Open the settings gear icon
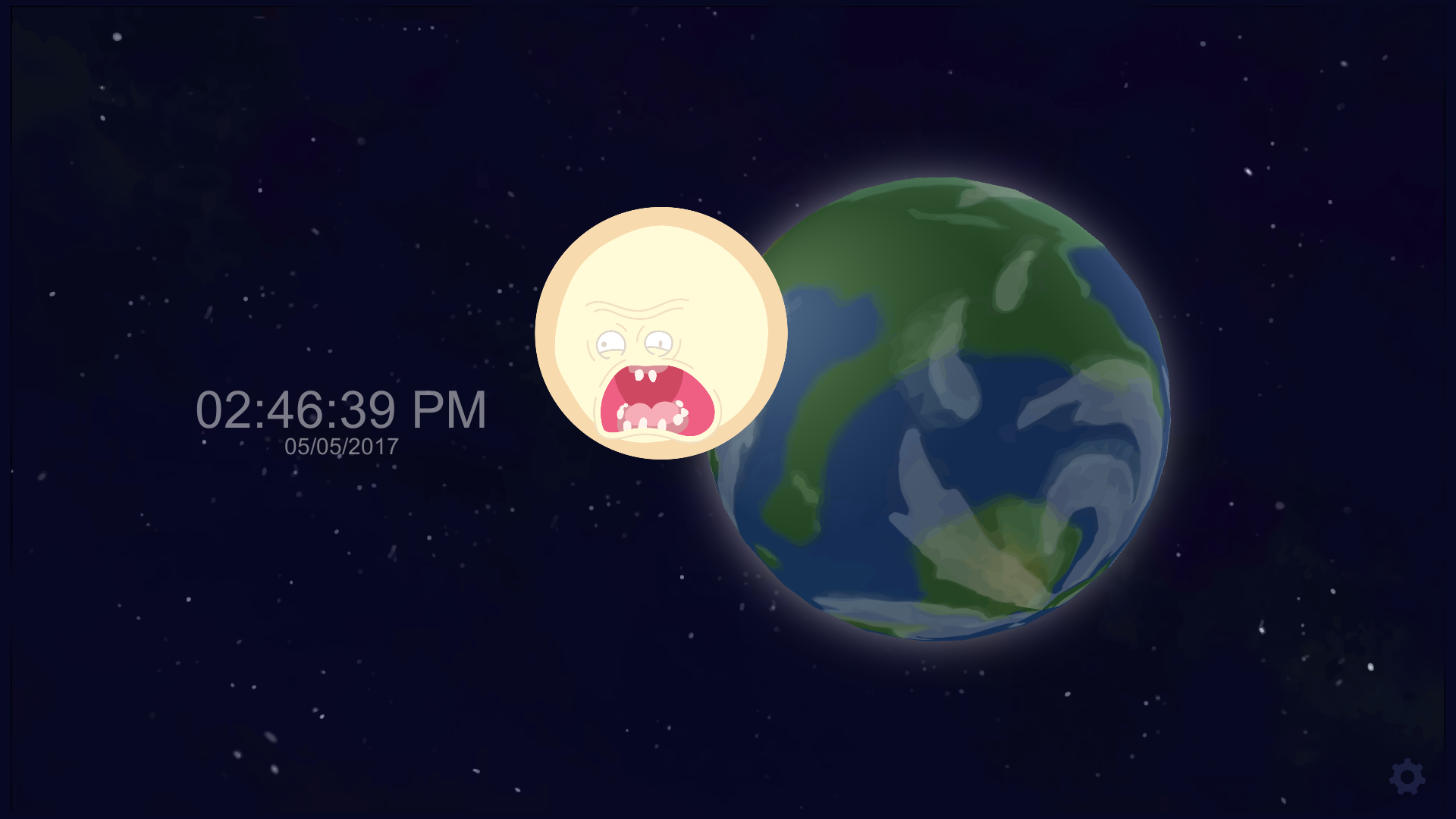The height and width of the screenshot is (819, 1456). pyautogui.click(x=1407, y=777)
